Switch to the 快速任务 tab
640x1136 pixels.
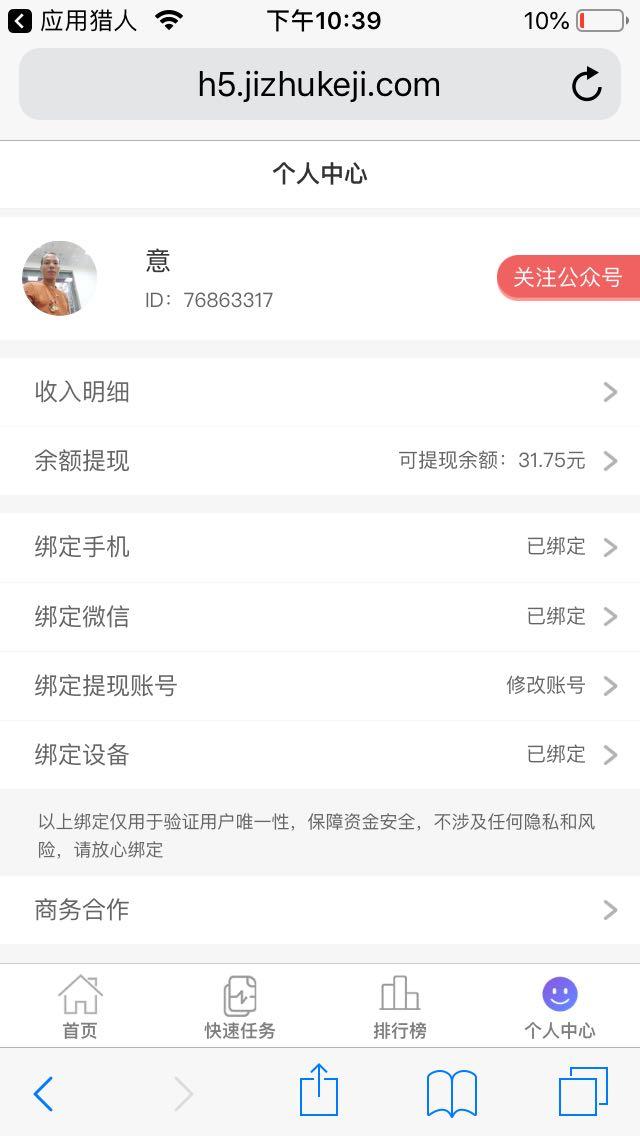pos(240,1007)
